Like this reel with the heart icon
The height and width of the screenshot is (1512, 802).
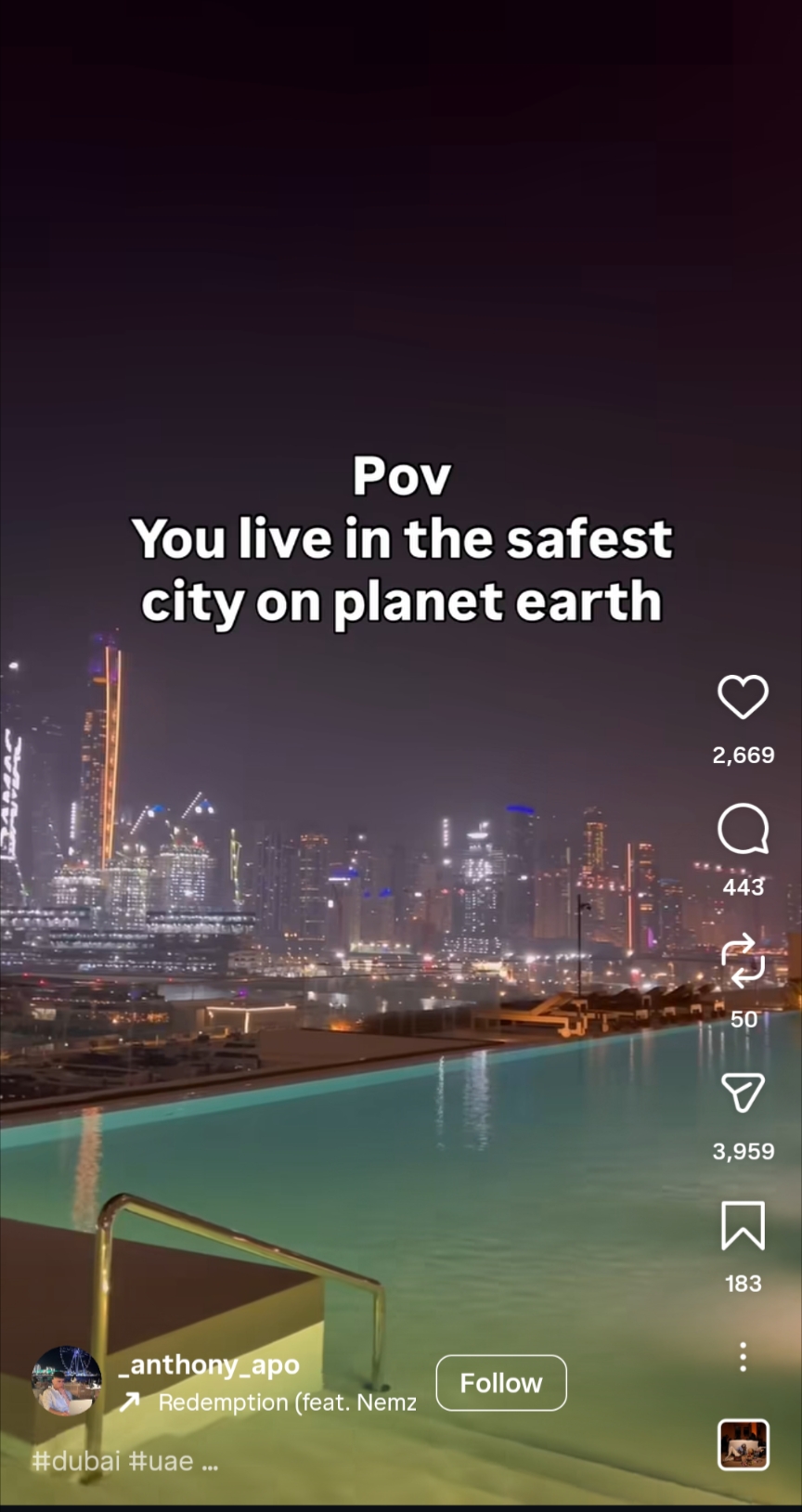tap(743, 698)
